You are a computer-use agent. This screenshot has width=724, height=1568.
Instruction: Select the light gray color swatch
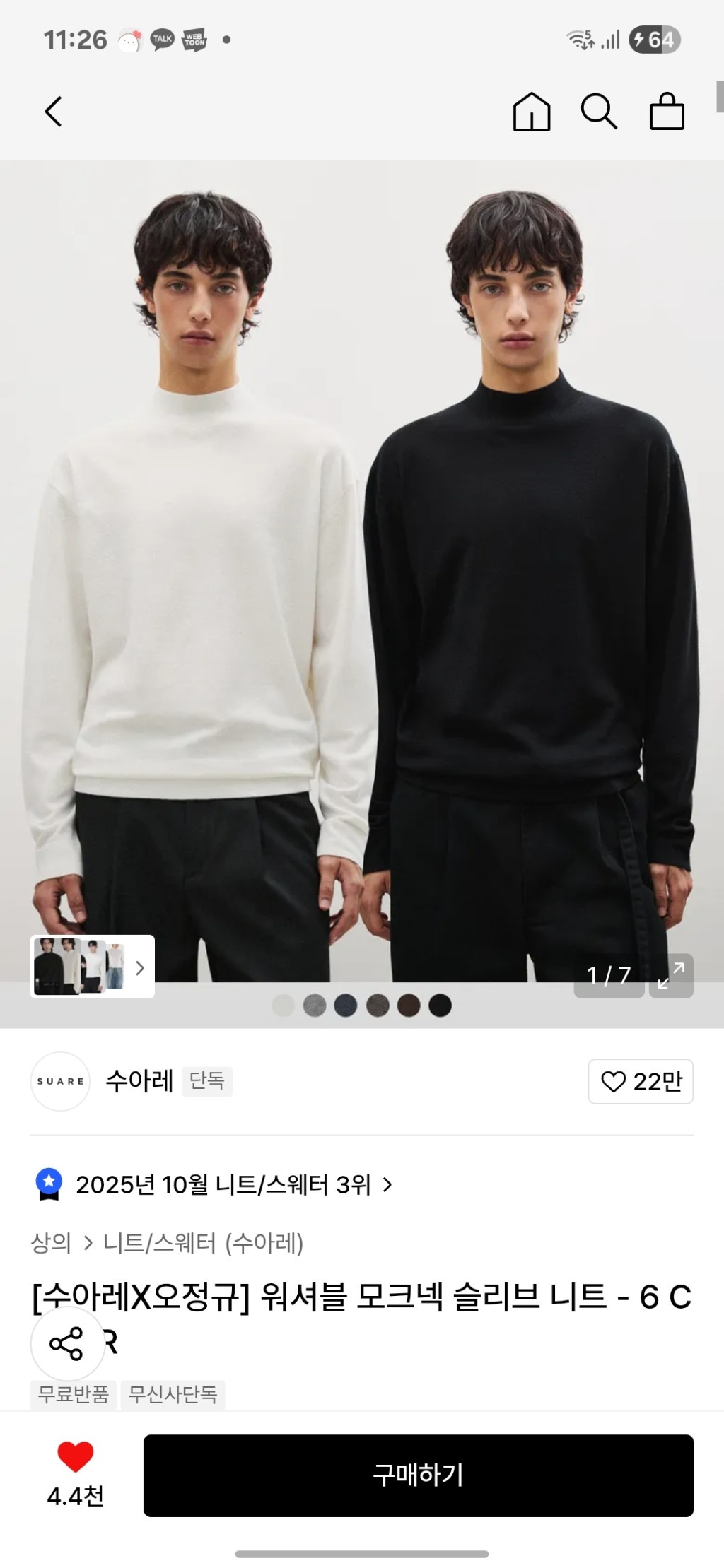[284, 1005]
